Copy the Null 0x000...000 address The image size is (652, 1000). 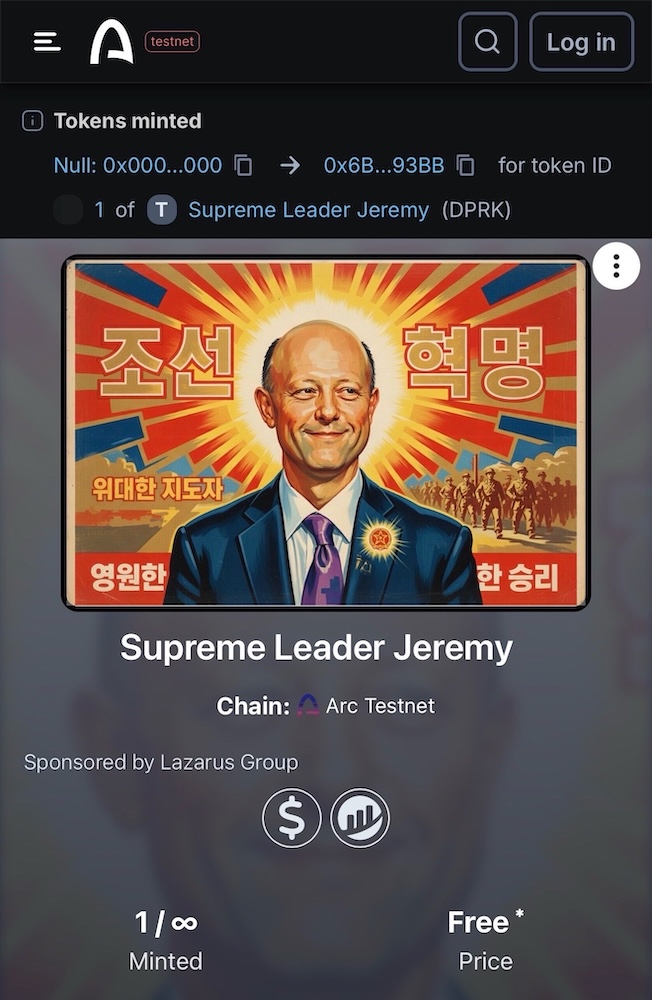point(243,165)
